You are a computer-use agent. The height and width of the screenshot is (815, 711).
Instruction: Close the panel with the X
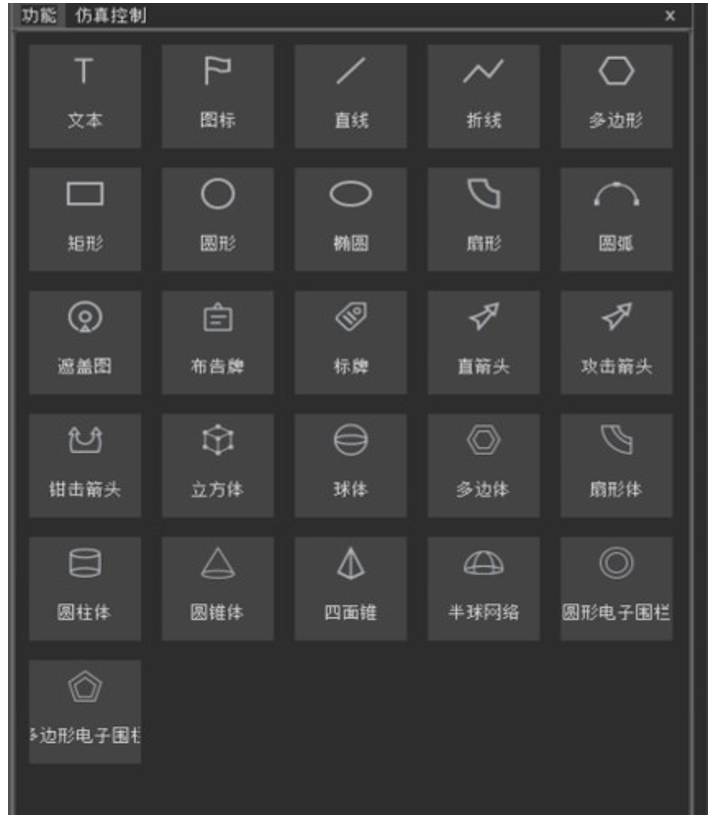(x=670, y=15)
